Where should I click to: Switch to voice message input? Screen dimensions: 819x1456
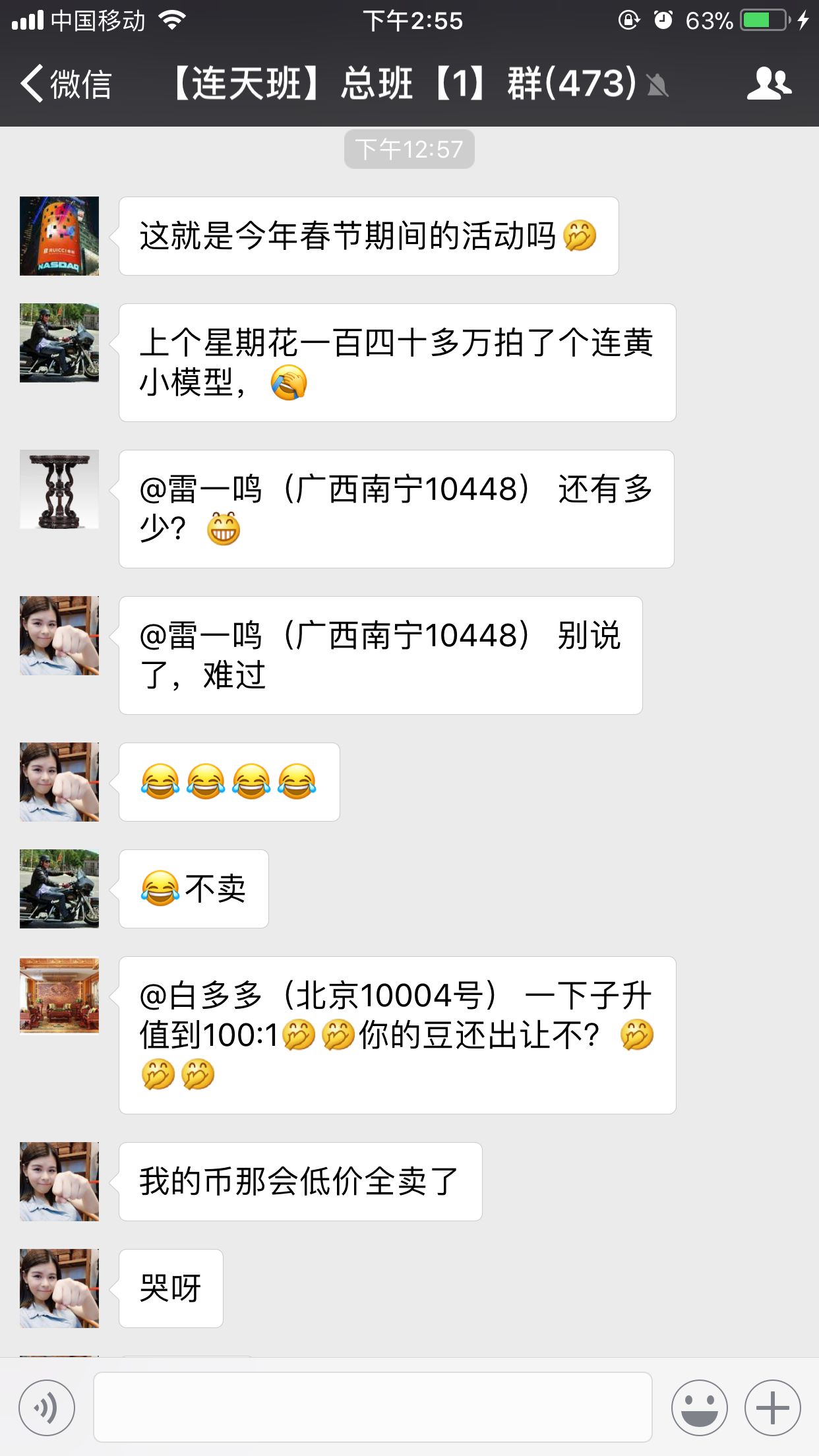pos(47,1408)
